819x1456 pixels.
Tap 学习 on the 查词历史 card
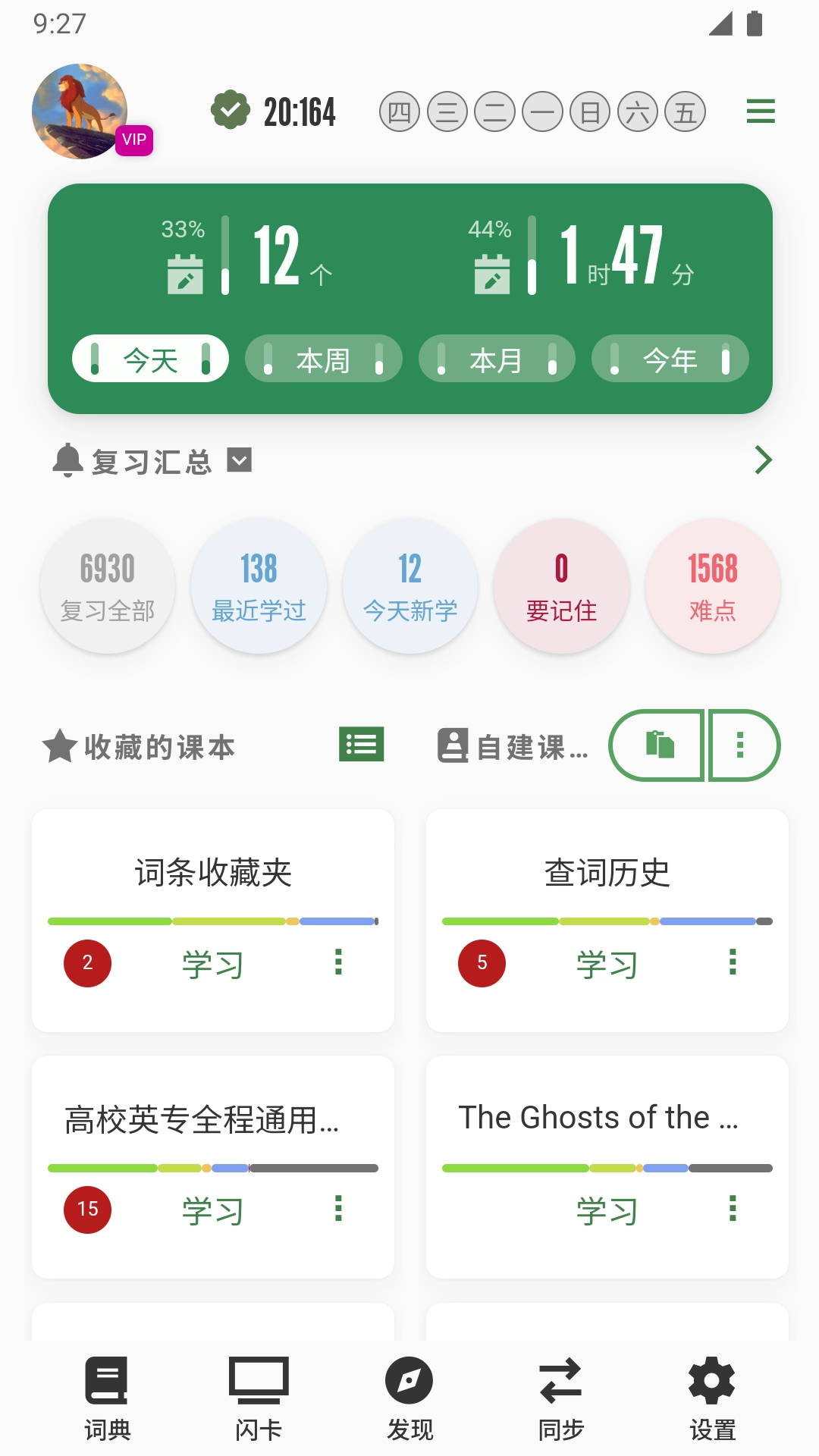click(605, 964)
